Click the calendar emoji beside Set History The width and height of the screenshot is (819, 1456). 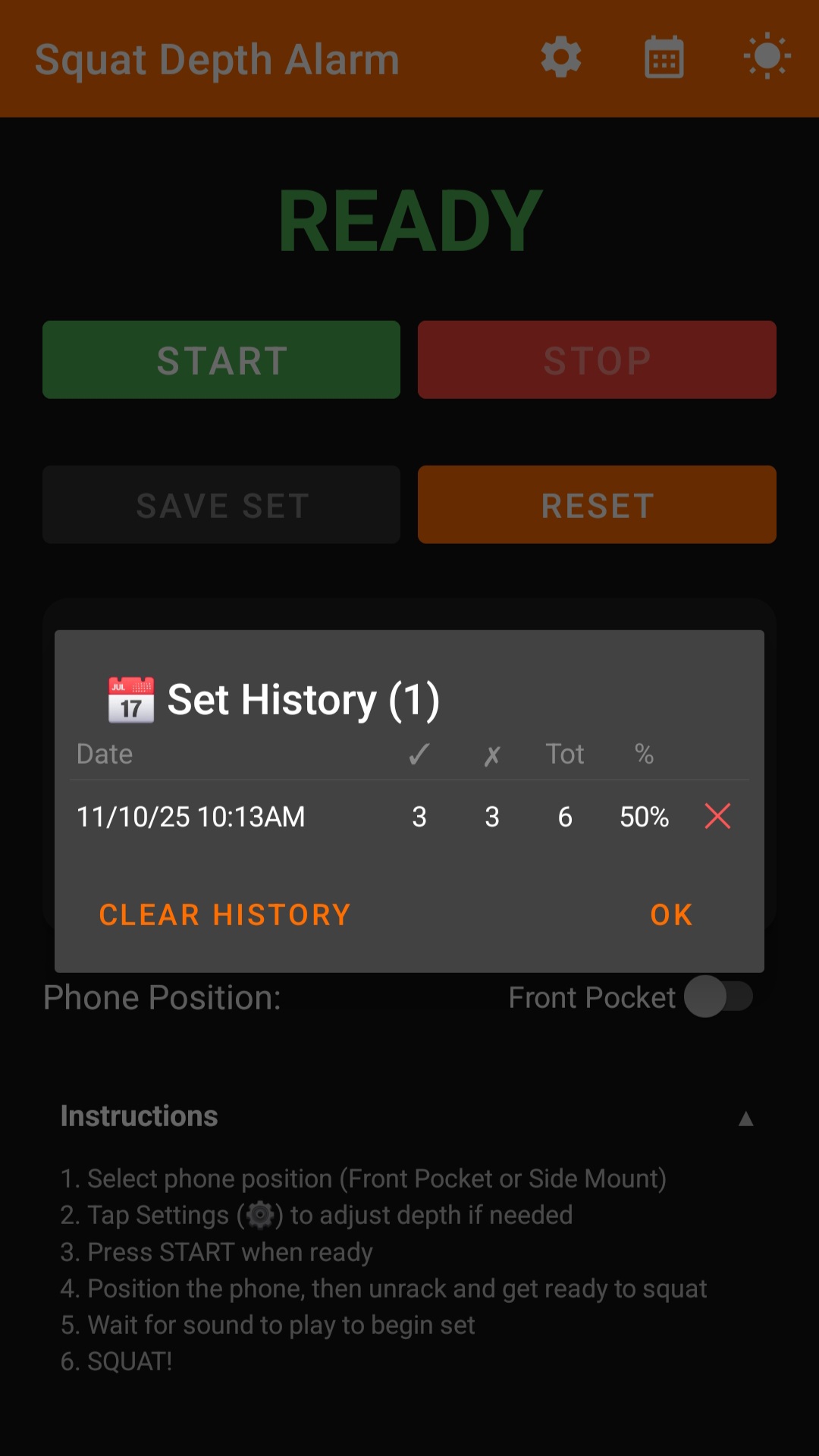pyautogui.click(x=130, y=698)
